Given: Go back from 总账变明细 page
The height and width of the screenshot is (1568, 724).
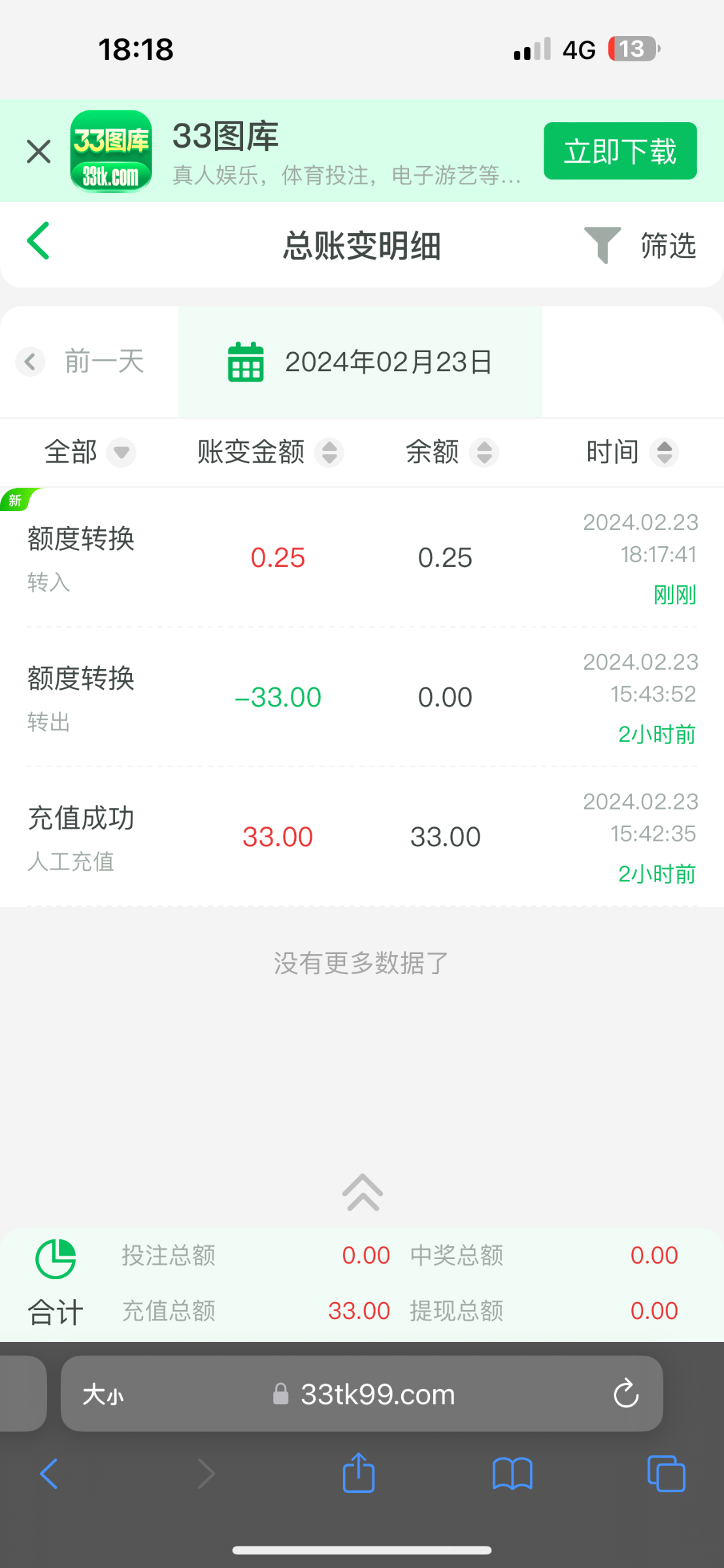Looking at the screenshot, I should [x=39, y=241].
